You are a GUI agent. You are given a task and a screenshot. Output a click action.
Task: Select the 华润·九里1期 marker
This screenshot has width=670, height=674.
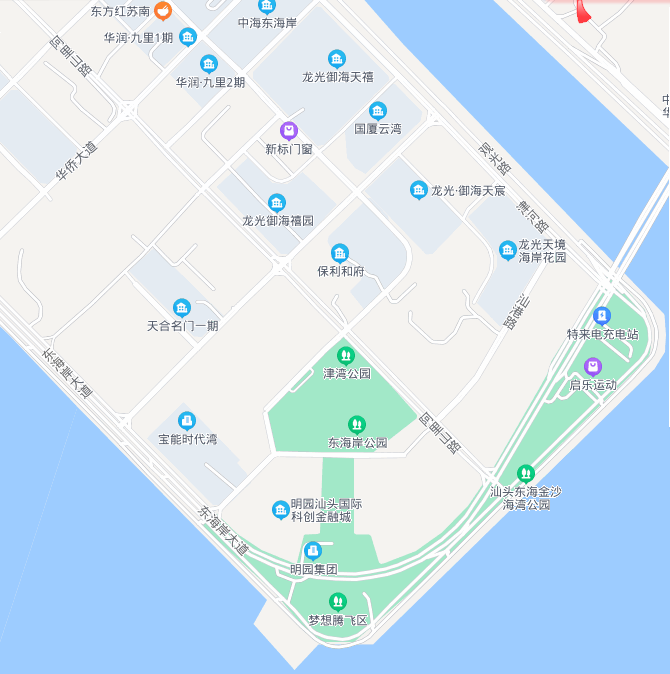[x=188, y=38]
